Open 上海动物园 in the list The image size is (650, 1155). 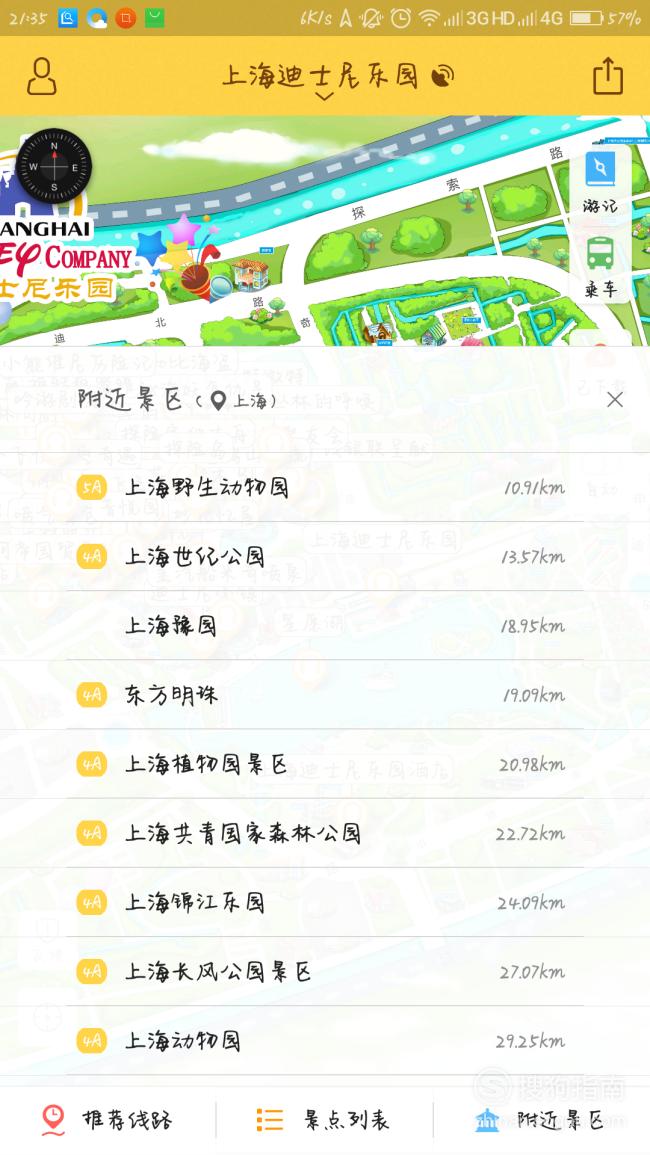click(x=325, y=1042)
